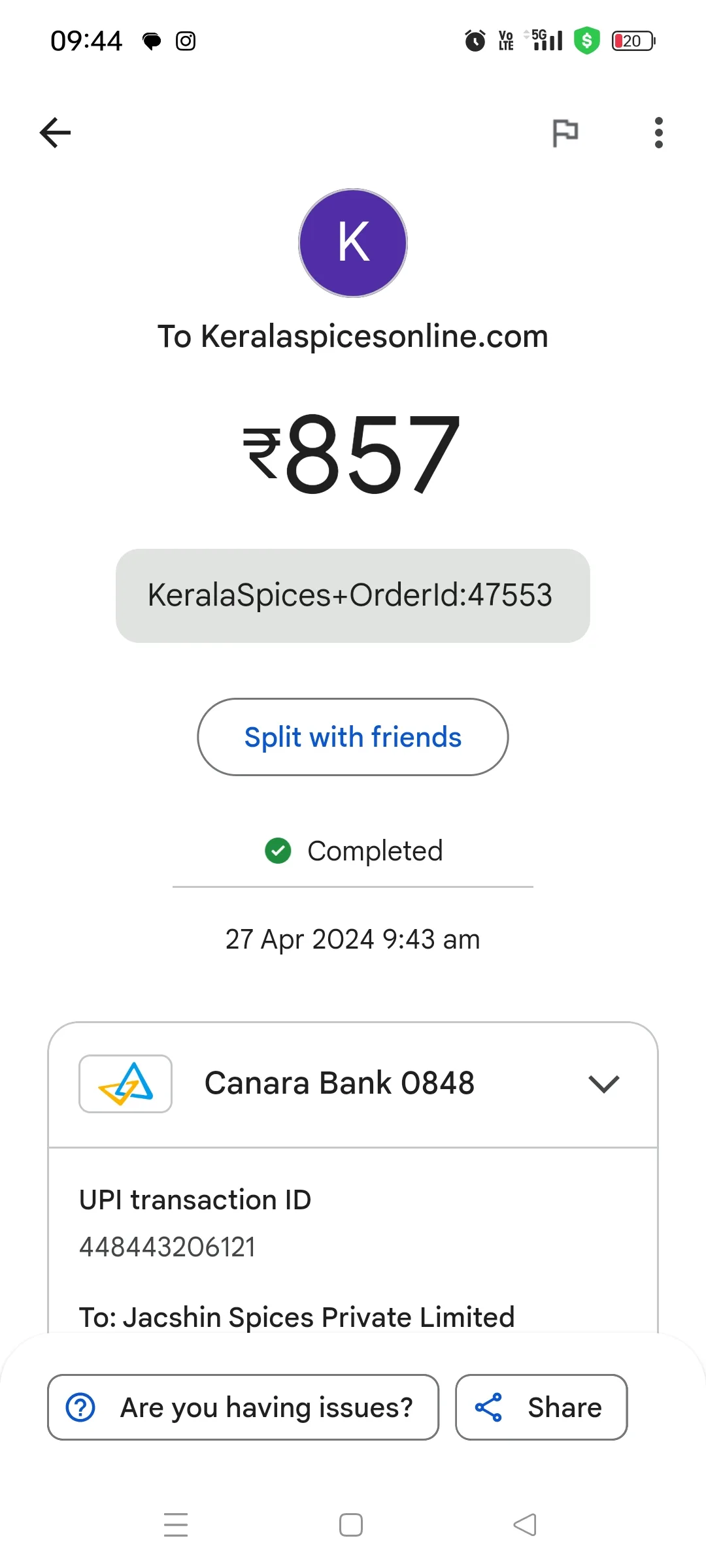Open the three-dot overflow menu
The image size is (706, 1568).
coord(658,133)
